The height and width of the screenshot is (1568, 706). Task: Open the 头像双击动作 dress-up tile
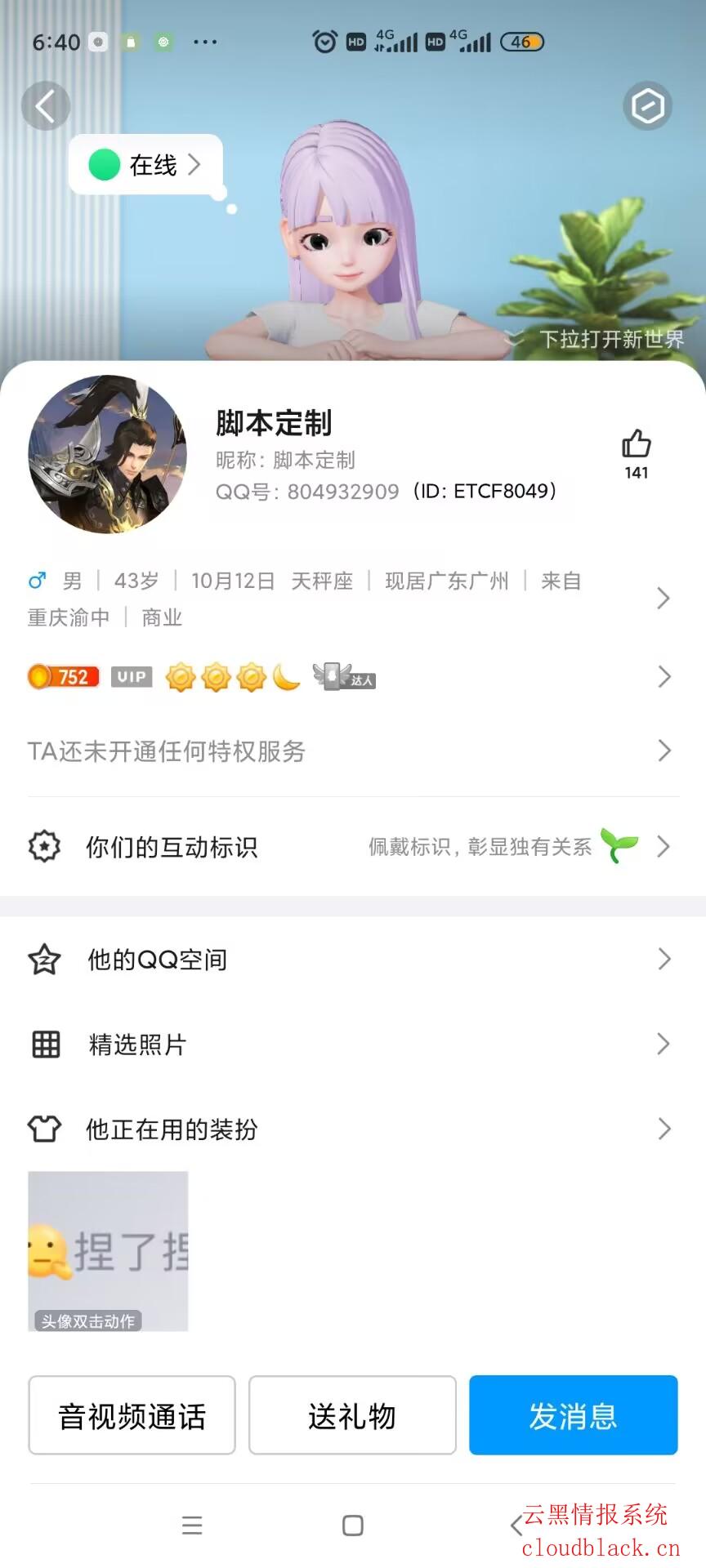(108, 1251)
